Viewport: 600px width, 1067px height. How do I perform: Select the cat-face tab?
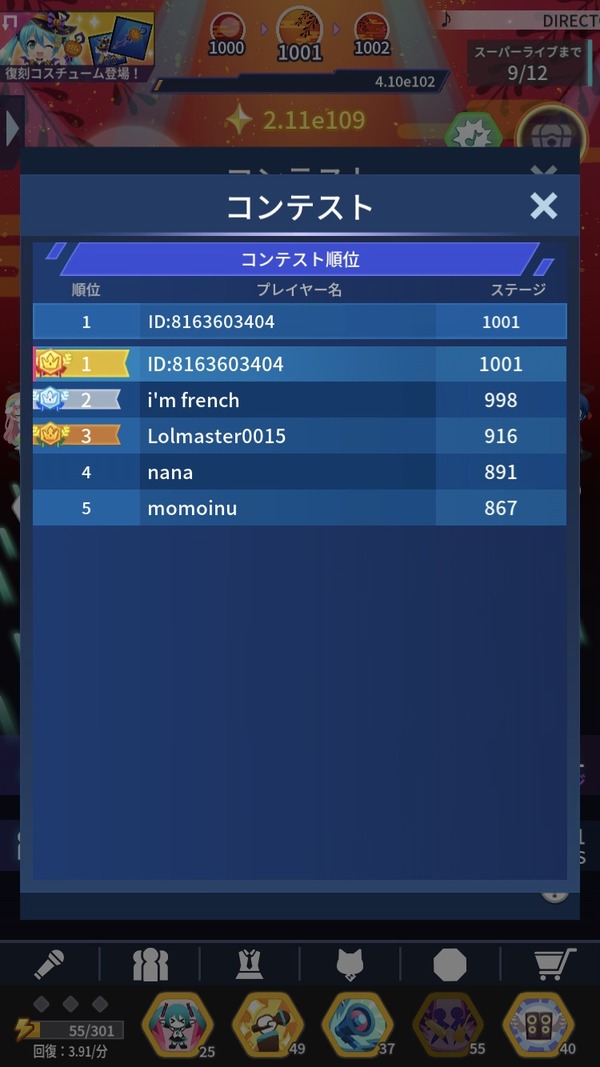(350, 964)
